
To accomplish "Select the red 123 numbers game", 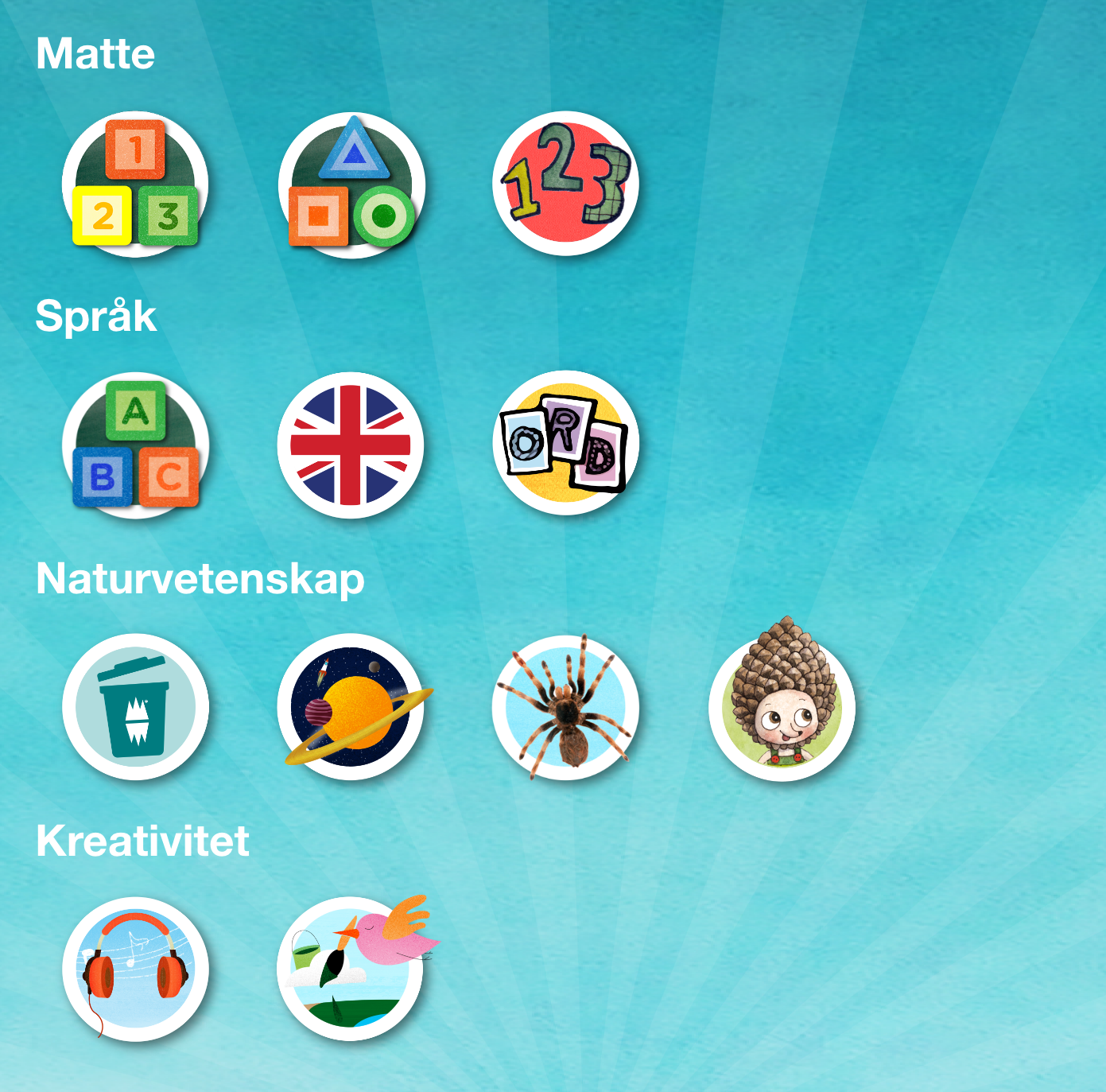I will coord(566,184).
